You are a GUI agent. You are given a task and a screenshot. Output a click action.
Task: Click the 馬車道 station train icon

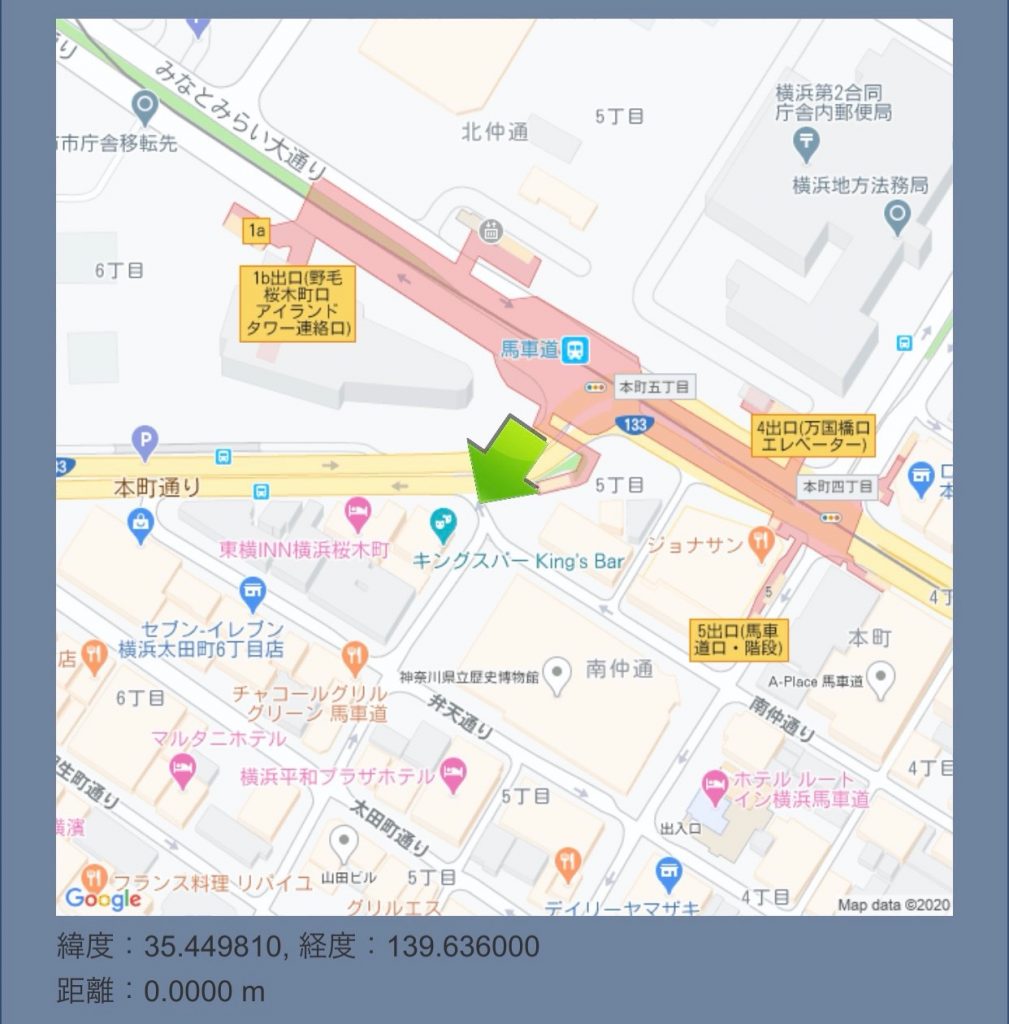[573, 350]
